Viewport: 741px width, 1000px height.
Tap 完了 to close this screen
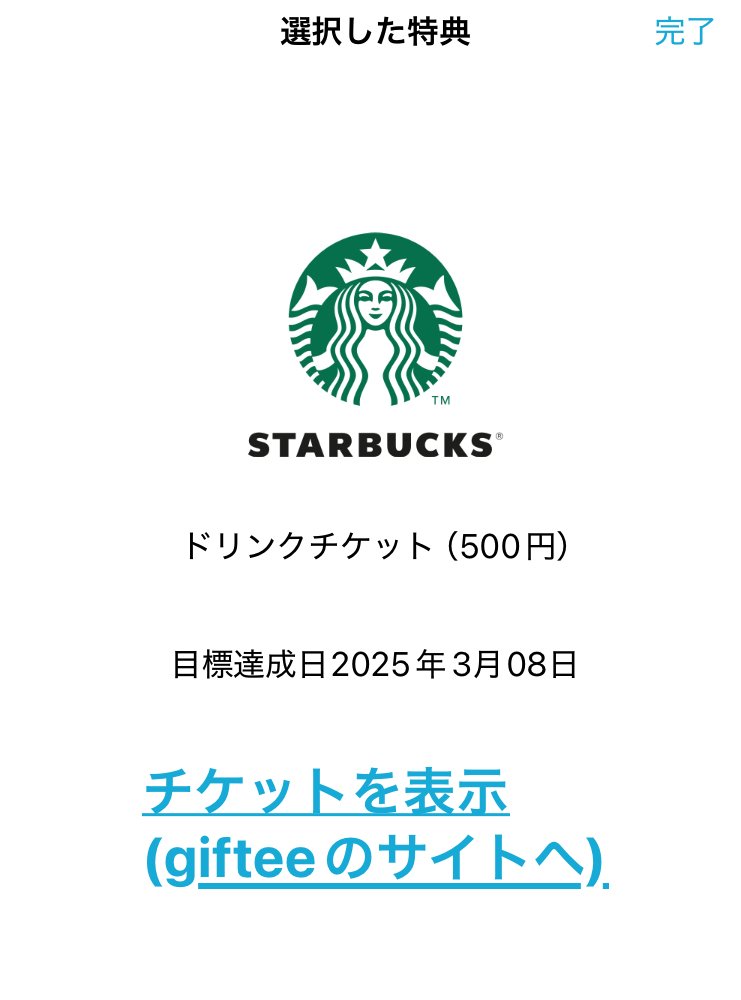pos(684,31)
